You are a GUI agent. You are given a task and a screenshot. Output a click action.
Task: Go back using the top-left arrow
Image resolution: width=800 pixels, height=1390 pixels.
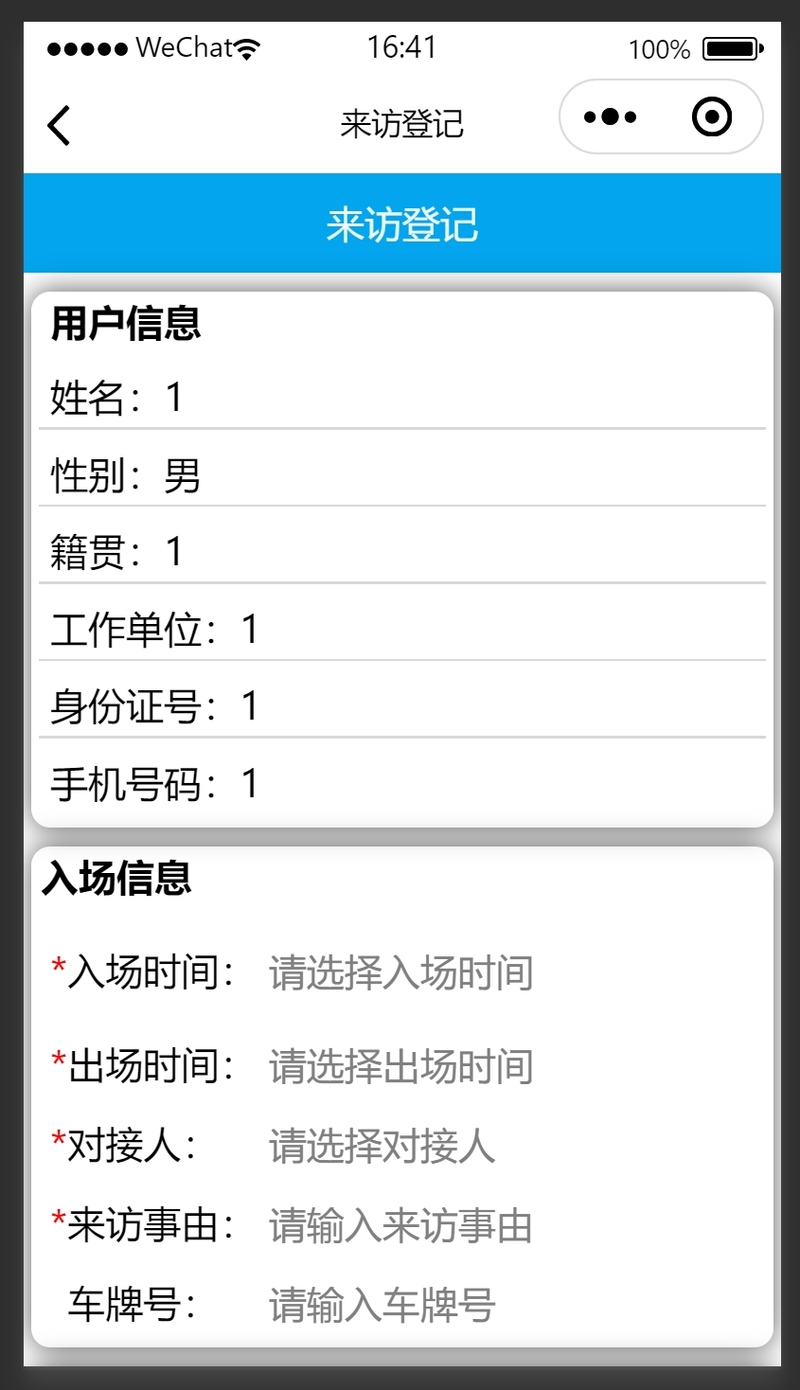59,125
